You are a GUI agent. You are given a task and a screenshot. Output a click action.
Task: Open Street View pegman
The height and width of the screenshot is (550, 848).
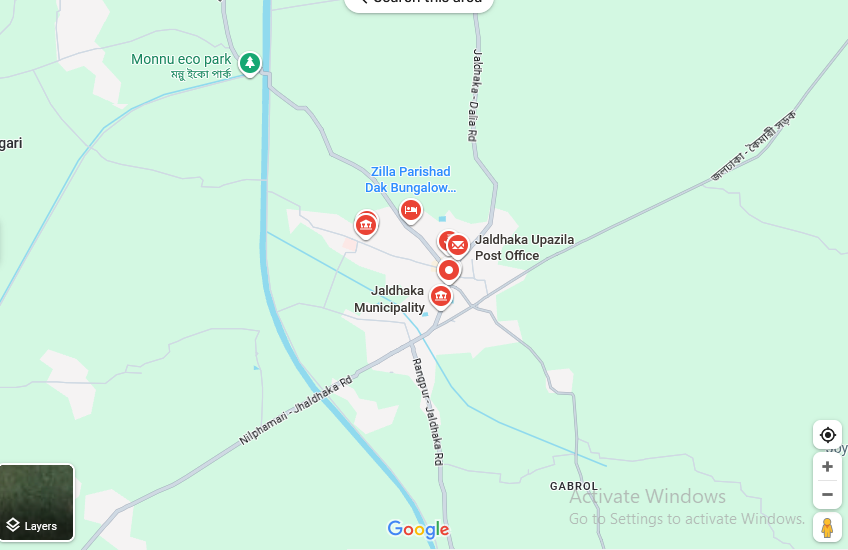point(827,527)
